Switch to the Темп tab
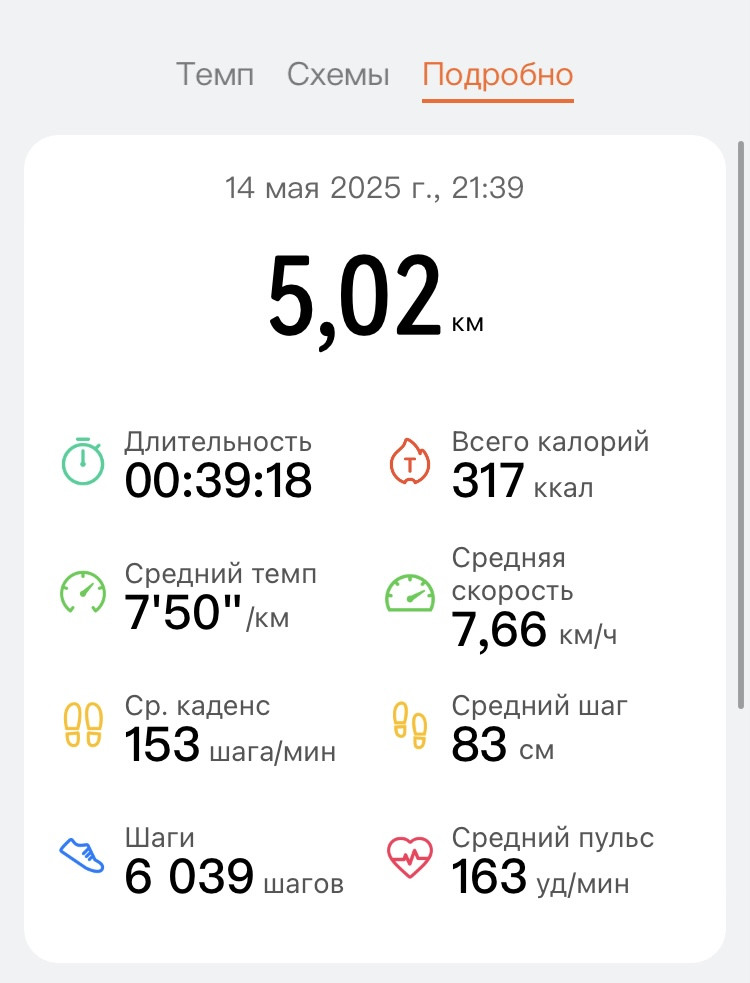750x983 pixels. coord(215,74)
